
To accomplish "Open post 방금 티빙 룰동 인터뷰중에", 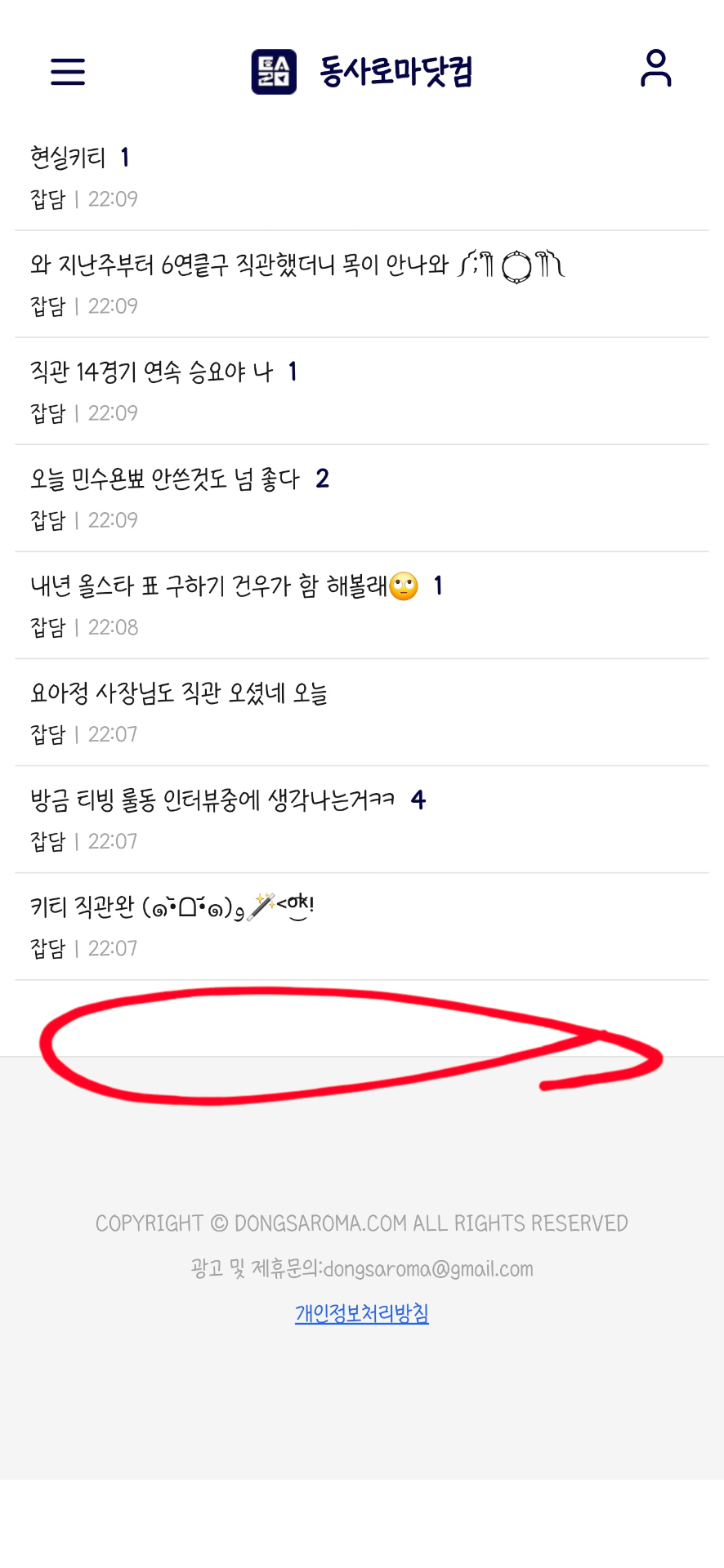I will [212, 800].
